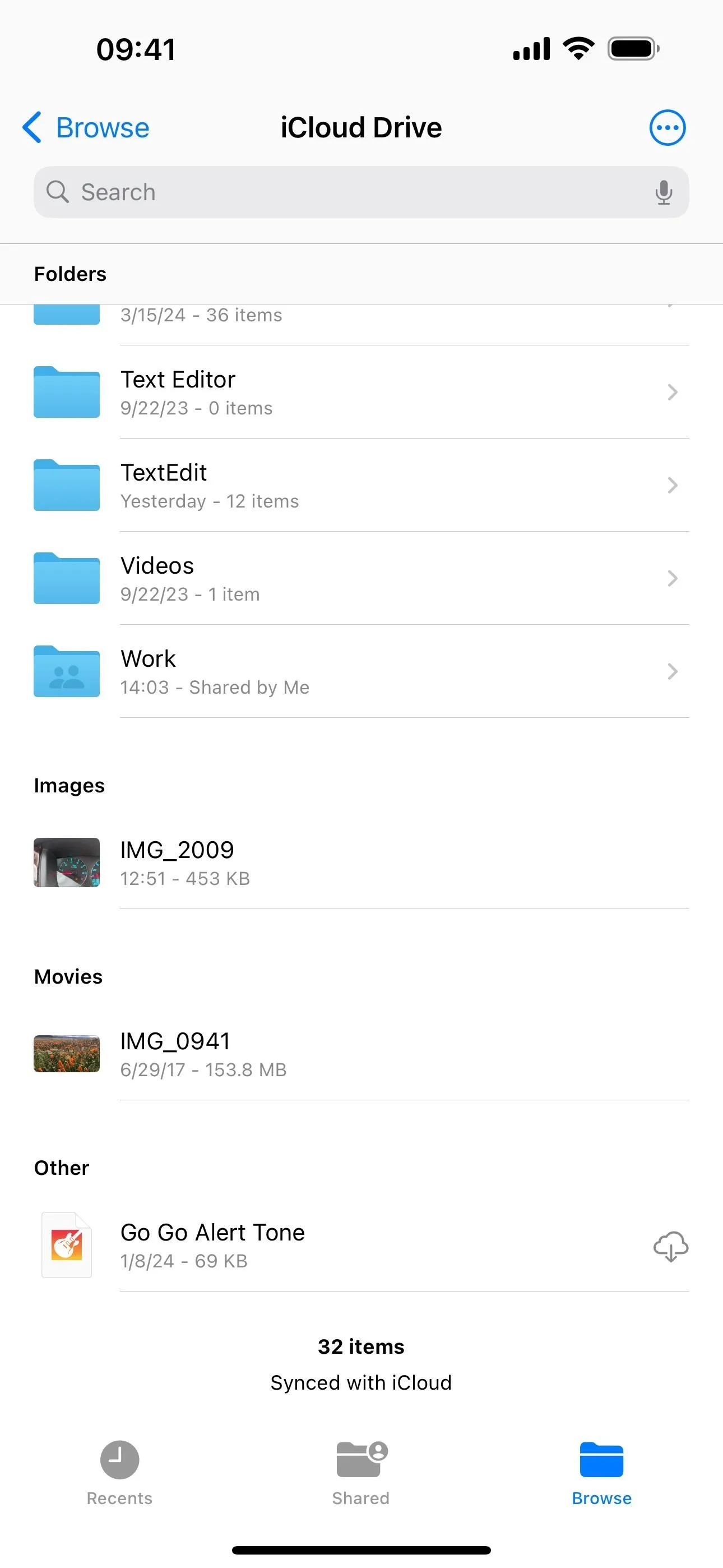Start voice dictation with the microphone

[x=664, y=192]
